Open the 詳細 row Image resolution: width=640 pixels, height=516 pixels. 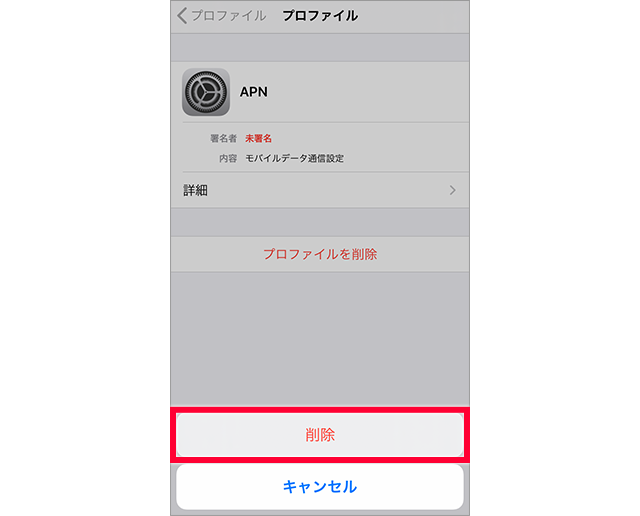(x=320, y=190)
